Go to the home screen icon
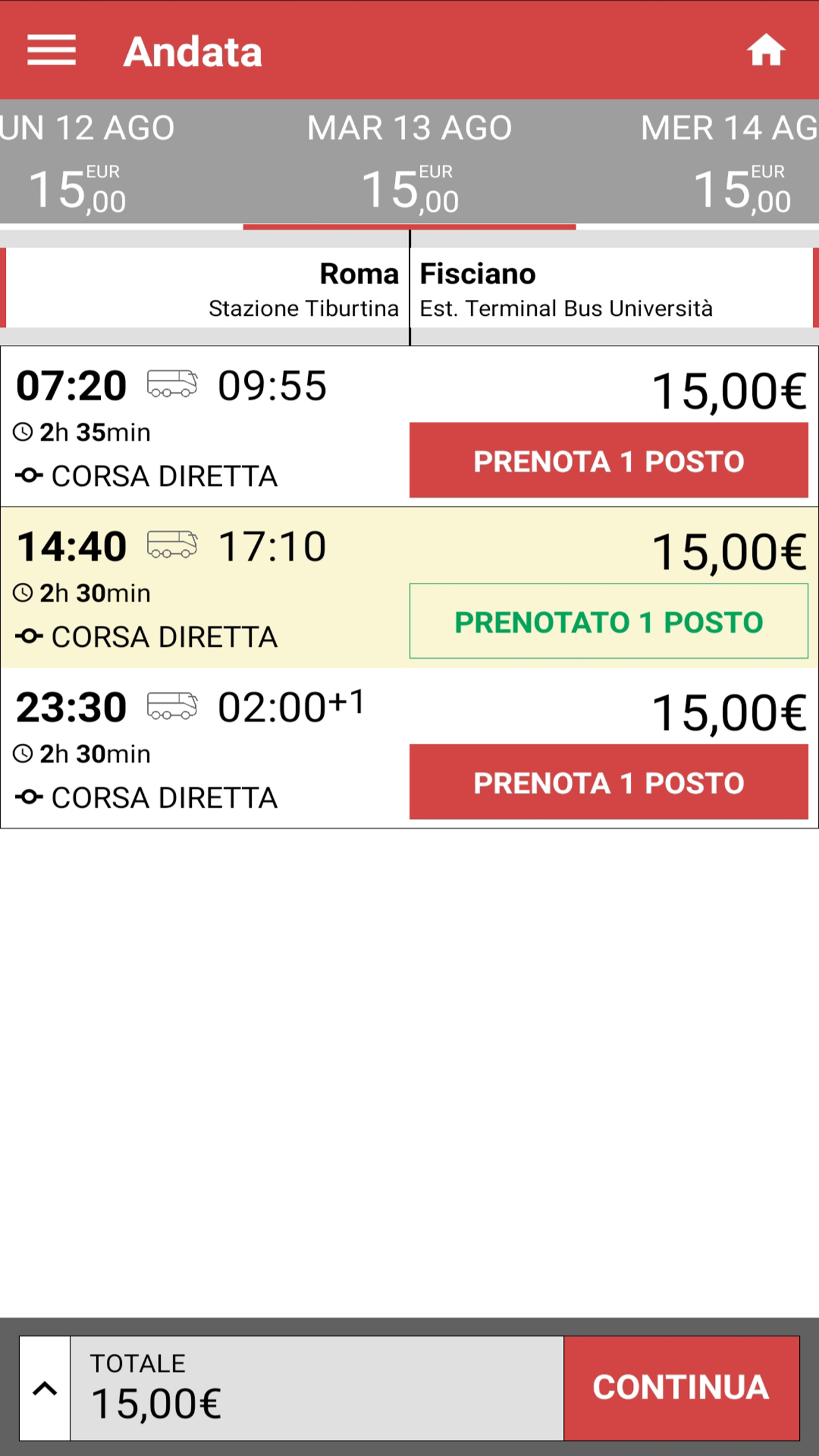The image size is (819, 1456). 766,51
